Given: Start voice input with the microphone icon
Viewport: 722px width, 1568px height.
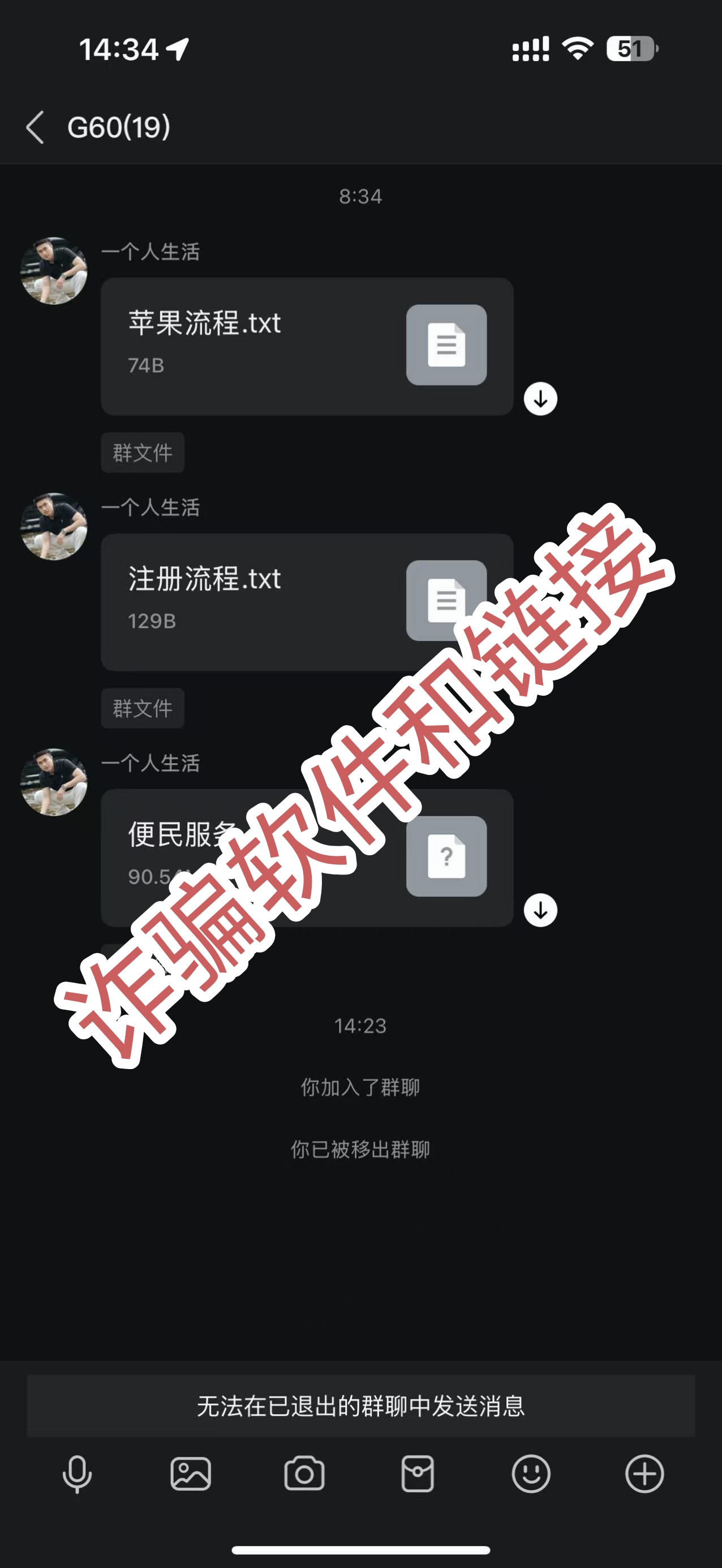Looking at the screenshot, I should click(78, 1474).
